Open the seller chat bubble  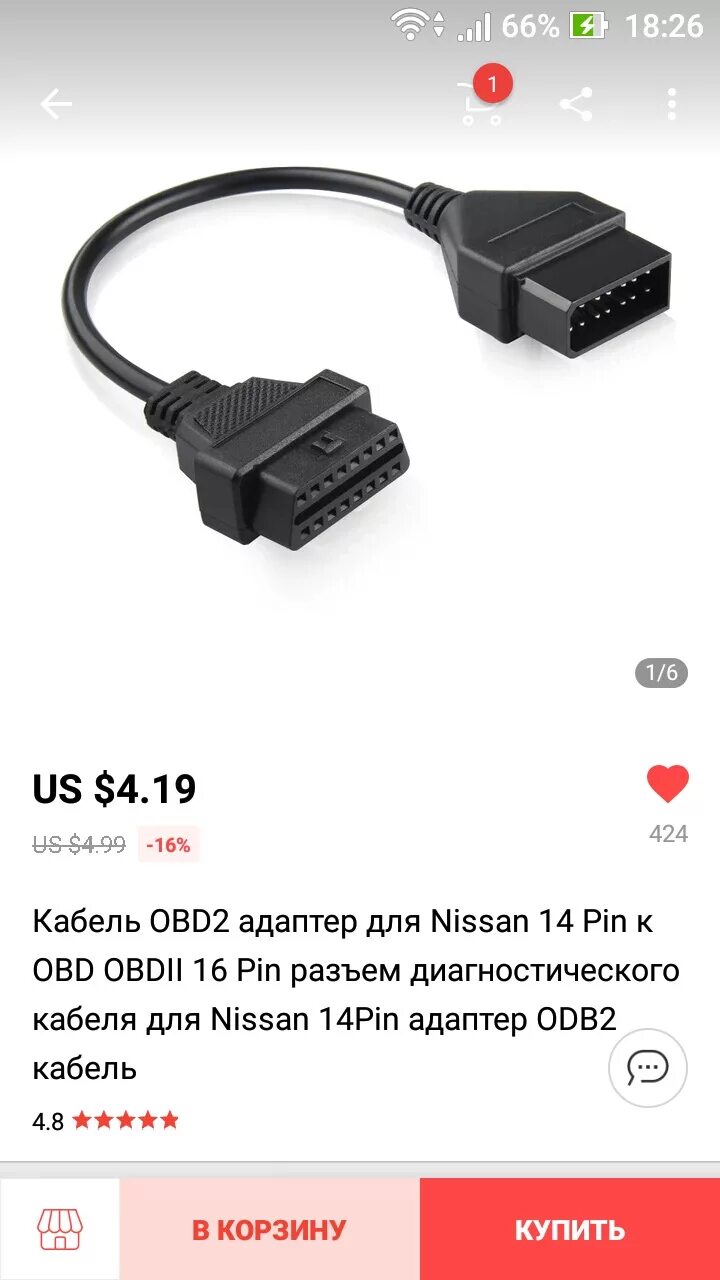click(647, 1067)
